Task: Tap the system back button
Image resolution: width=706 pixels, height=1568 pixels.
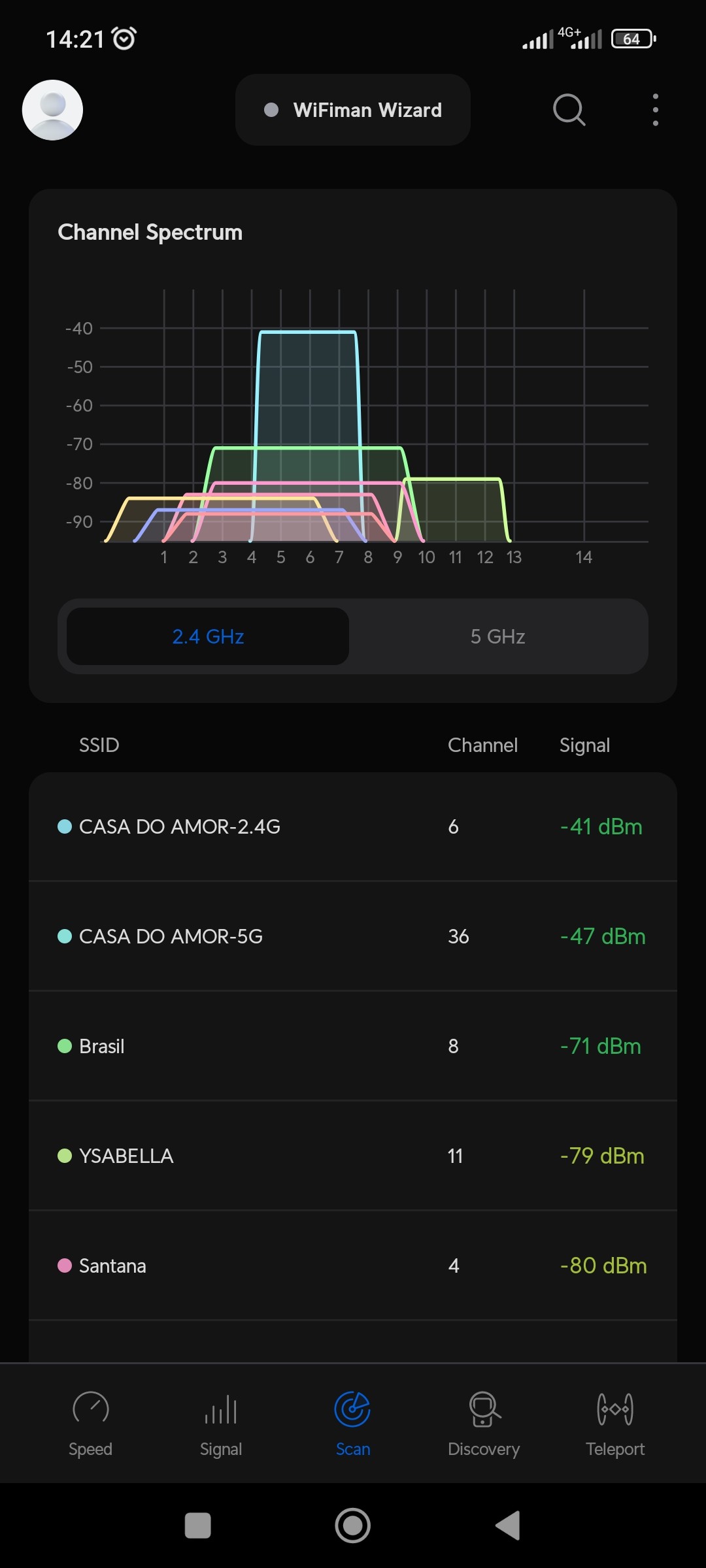Action: (508, 1526)
